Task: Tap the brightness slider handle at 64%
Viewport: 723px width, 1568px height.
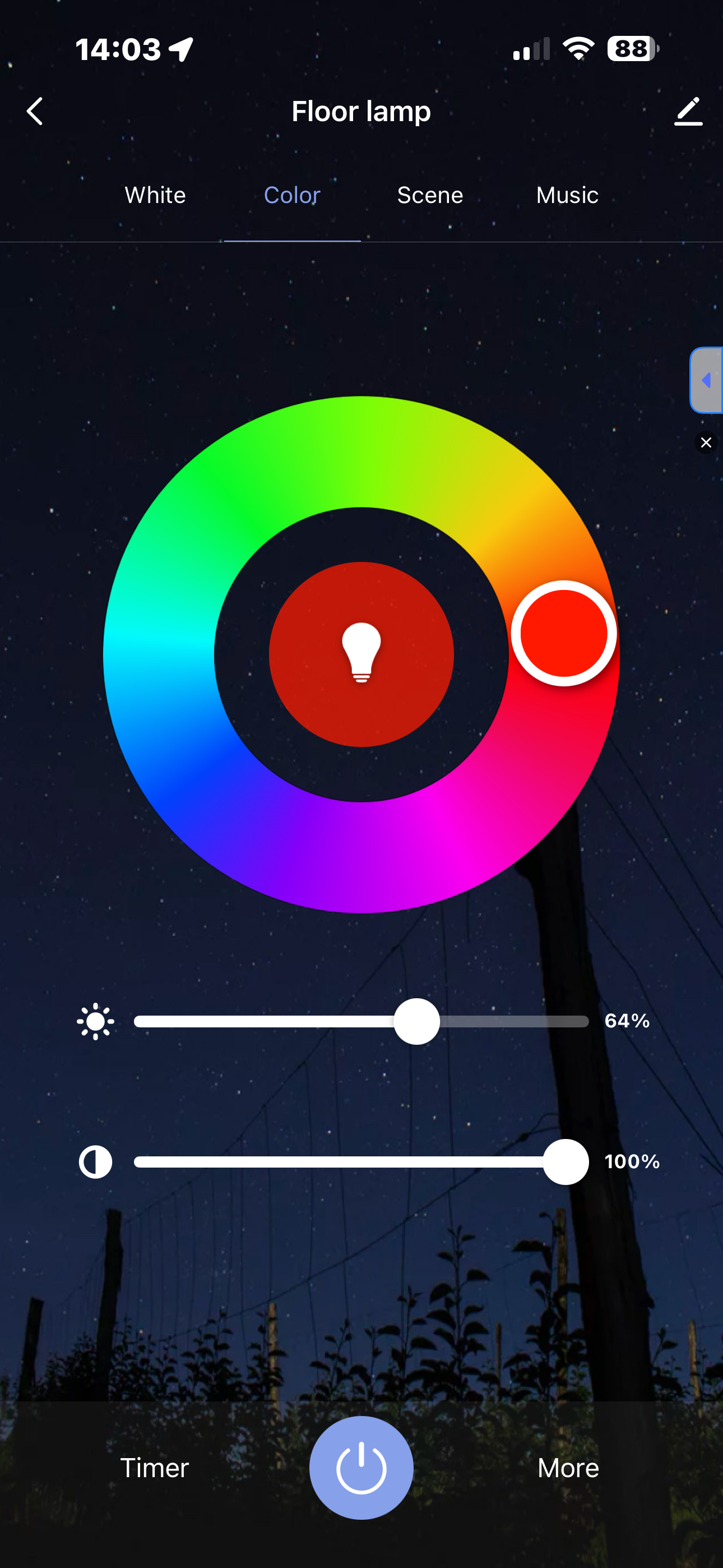Action: pos(417,1021)
